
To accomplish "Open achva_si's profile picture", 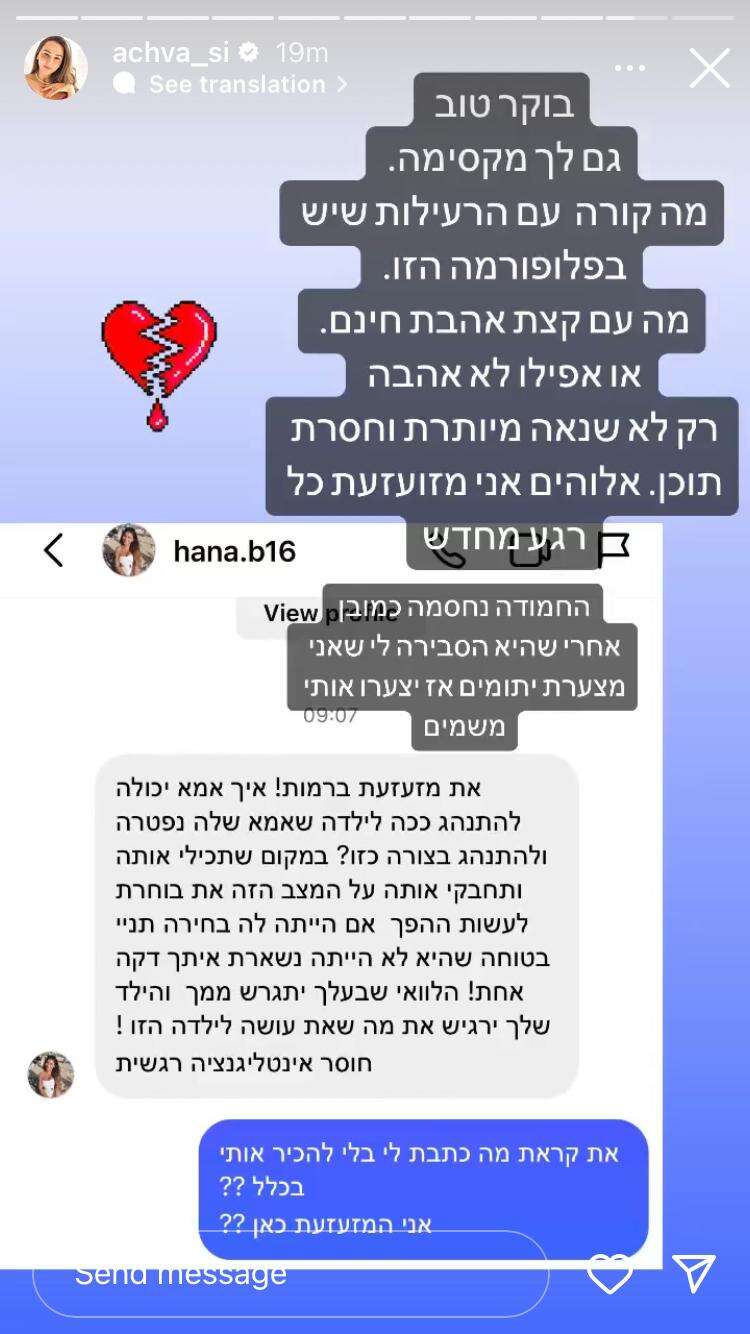I will click(x=56, y=68).
